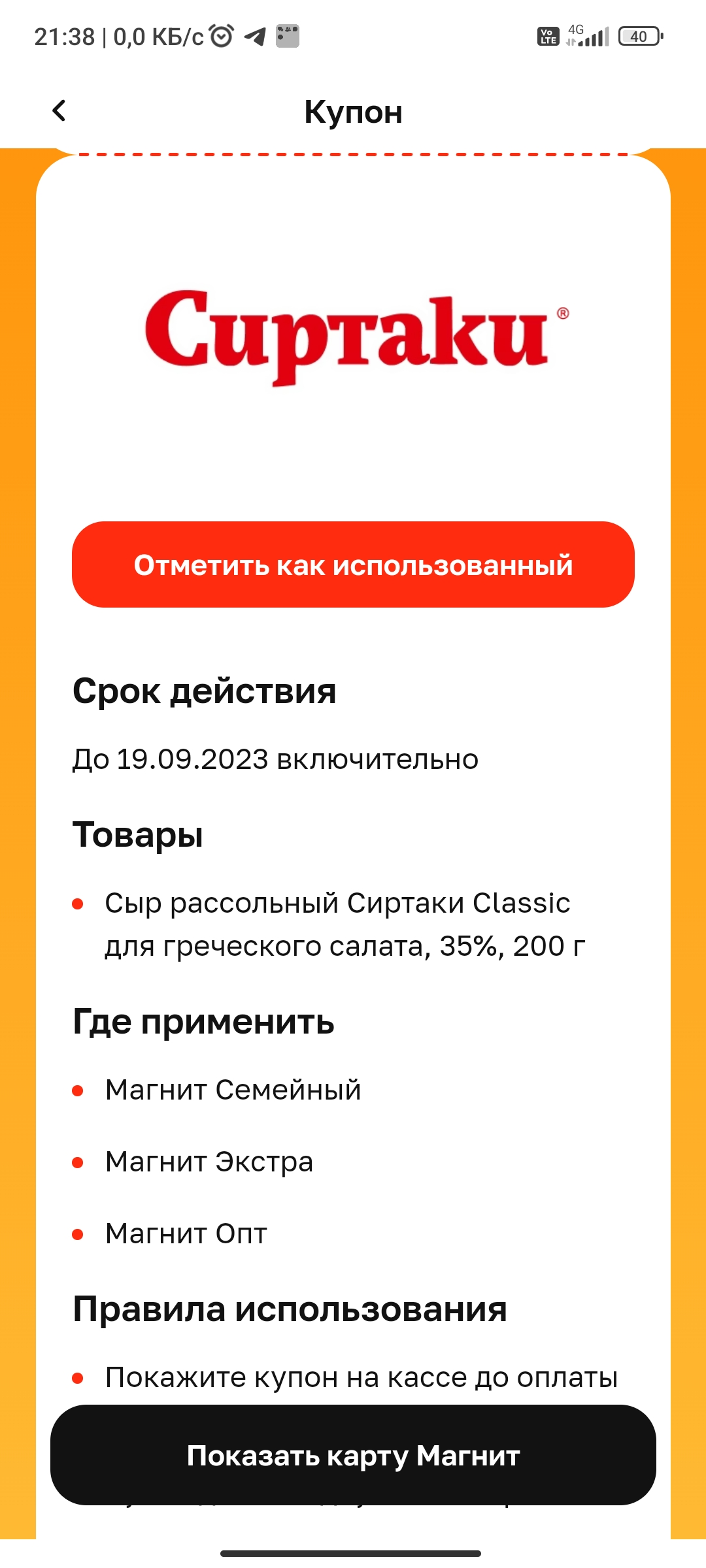Go back from the Купон screen

(59, 110)
